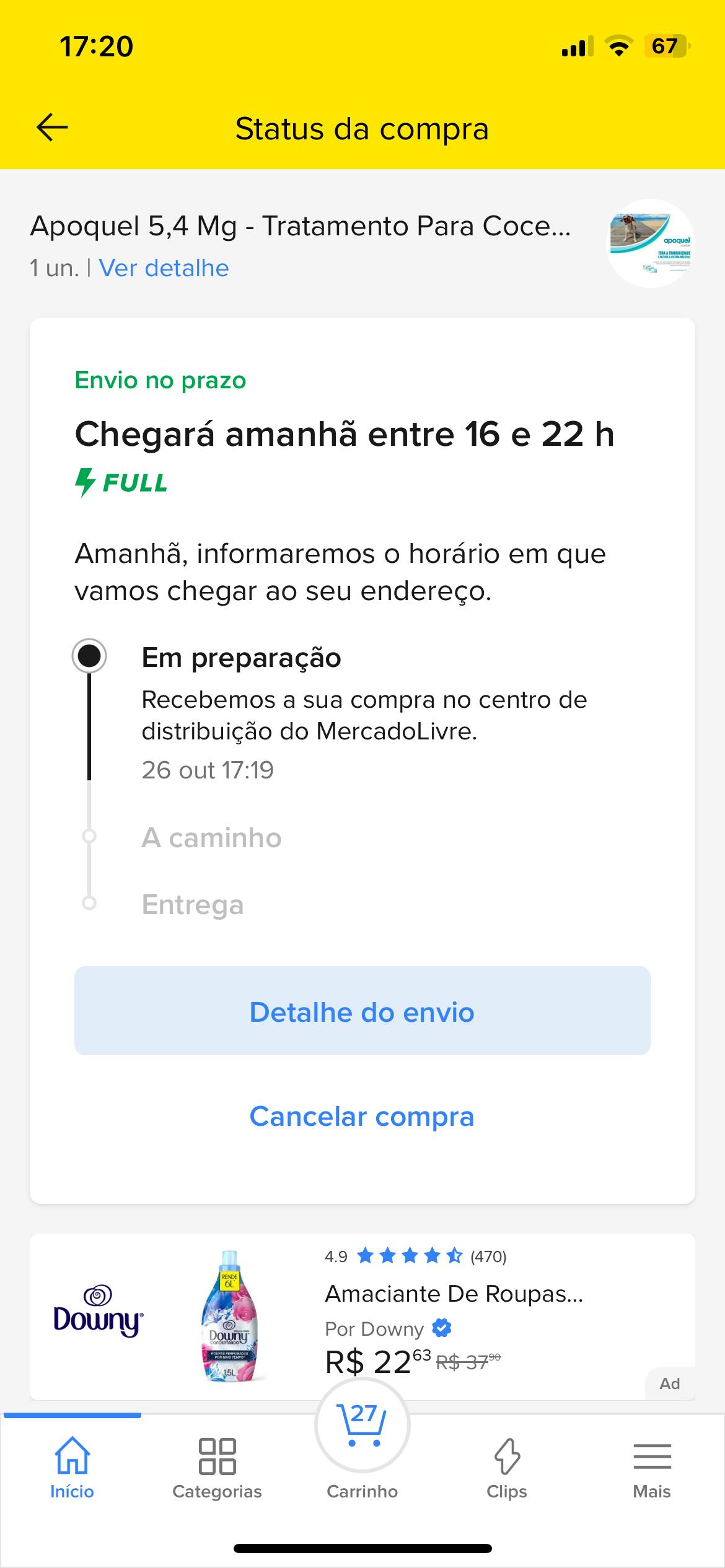Switch to the Clips tab
The image size is (725, 1568).
pyautogui.click(x=507, y=1466)
